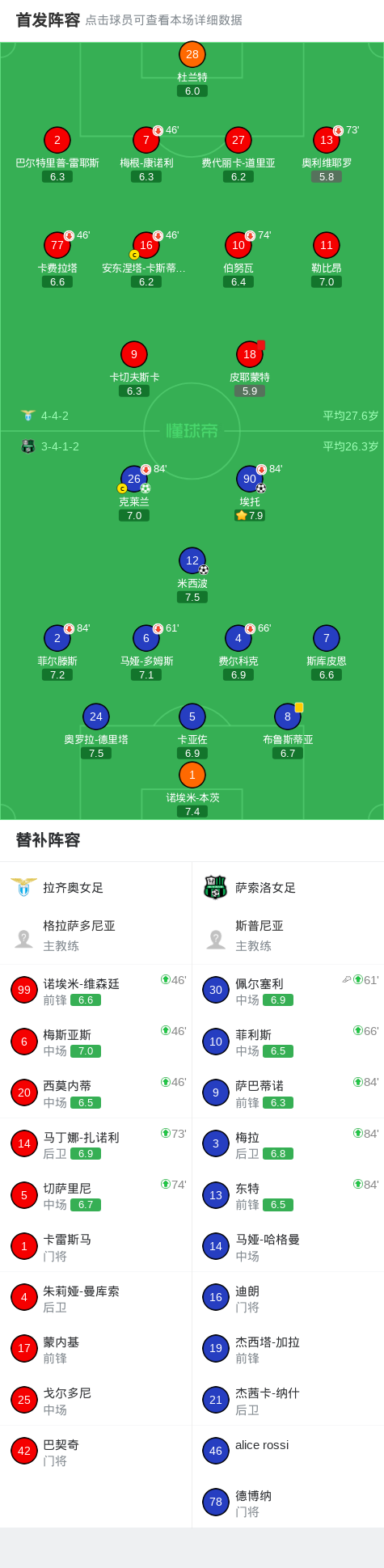
Task: Open 卡切夫斯卡 number 9 player data
Action: click(x=134, y=369)
